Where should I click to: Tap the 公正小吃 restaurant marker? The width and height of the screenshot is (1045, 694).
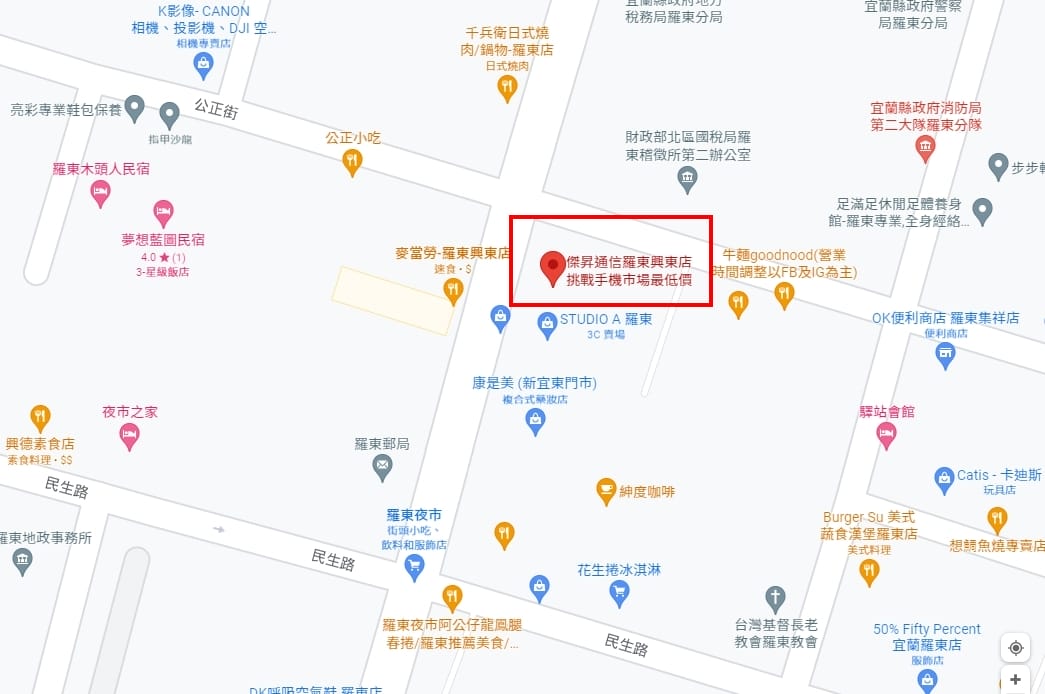[352, 162]
